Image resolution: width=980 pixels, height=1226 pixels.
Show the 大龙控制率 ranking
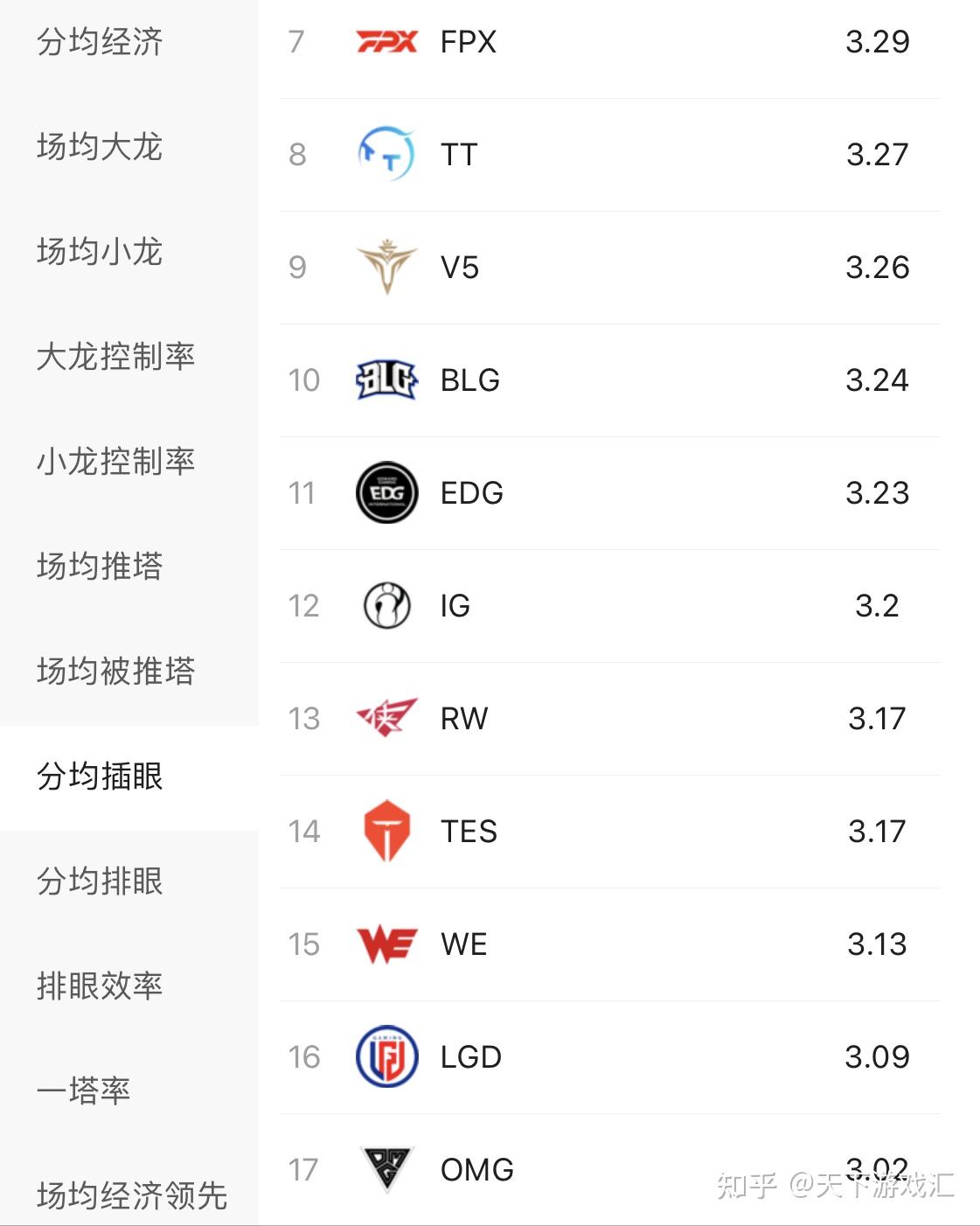tap(115, 357)
